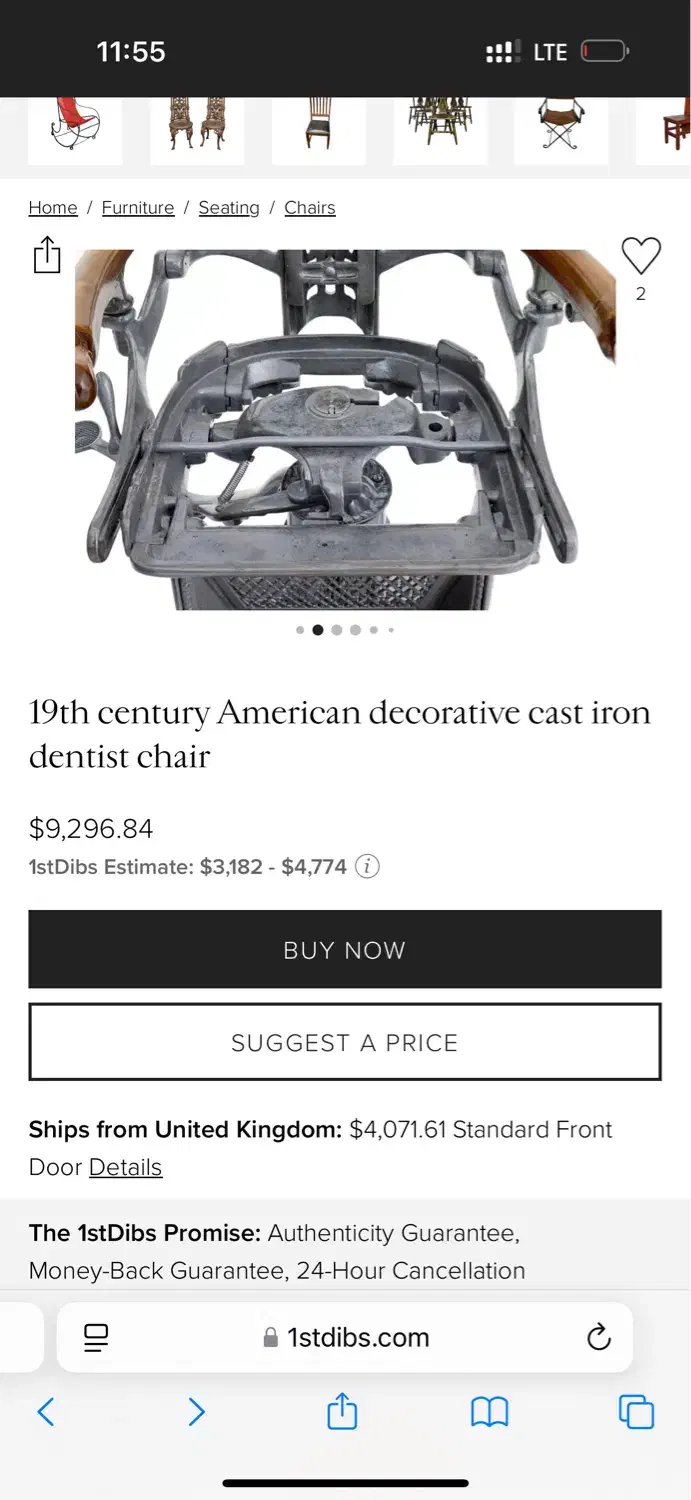Open the Home breadcrumb link

pyautogui.click(x=53, y=208)
